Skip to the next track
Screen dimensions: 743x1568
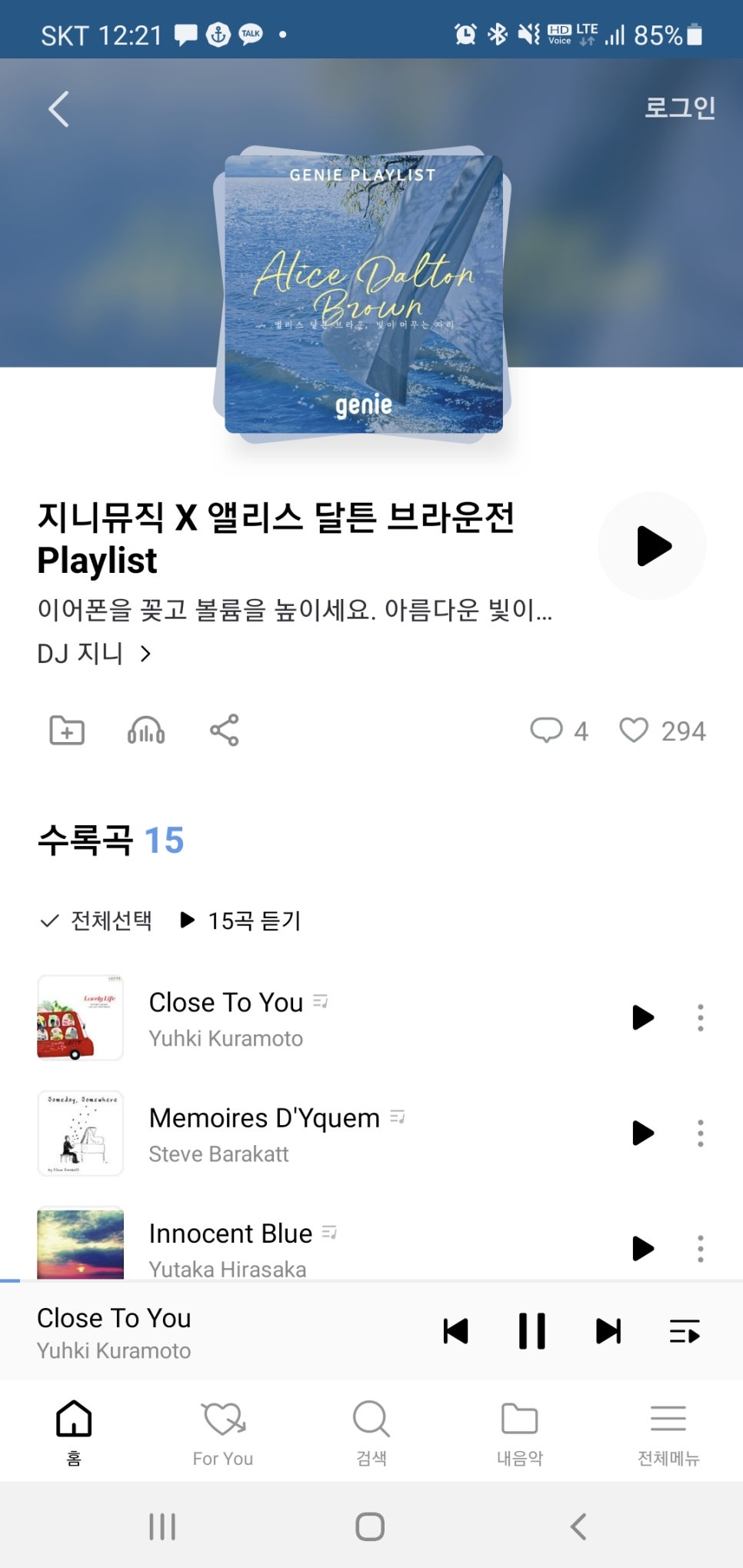click(x=608, y=1331)
